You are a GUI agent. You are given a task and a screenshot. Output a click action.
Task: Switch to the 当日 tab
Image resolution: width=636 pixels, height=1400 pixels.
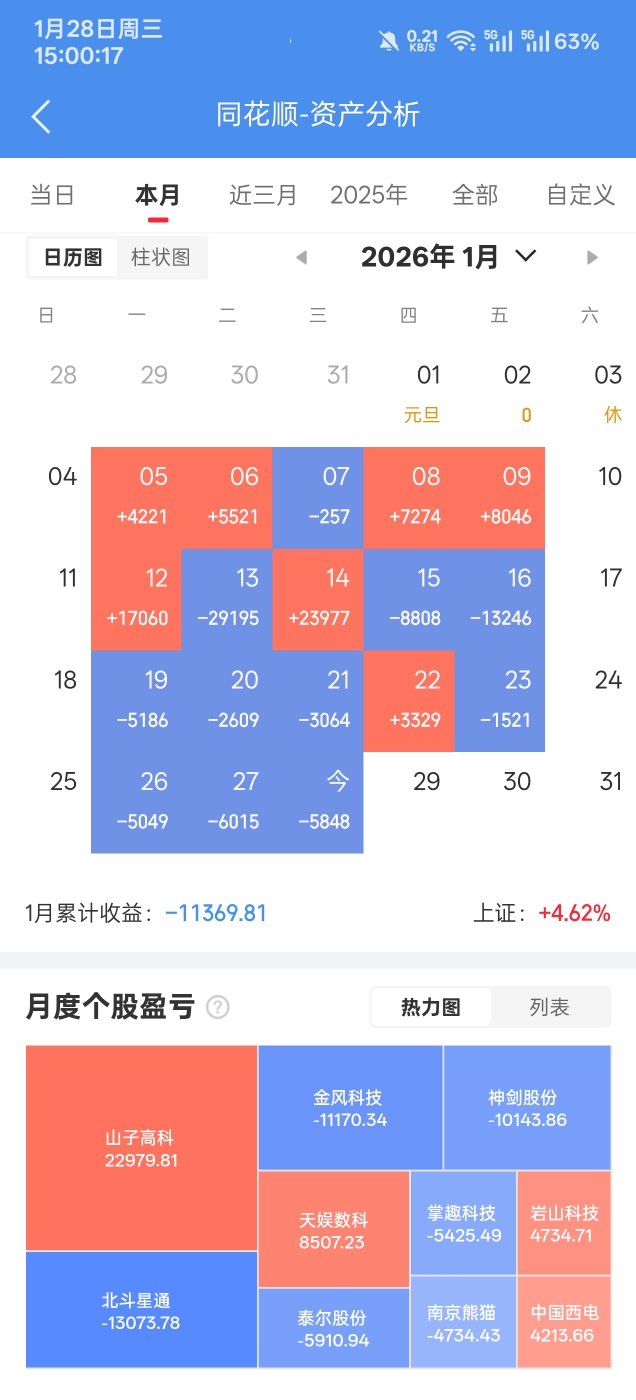click(52, 195)
